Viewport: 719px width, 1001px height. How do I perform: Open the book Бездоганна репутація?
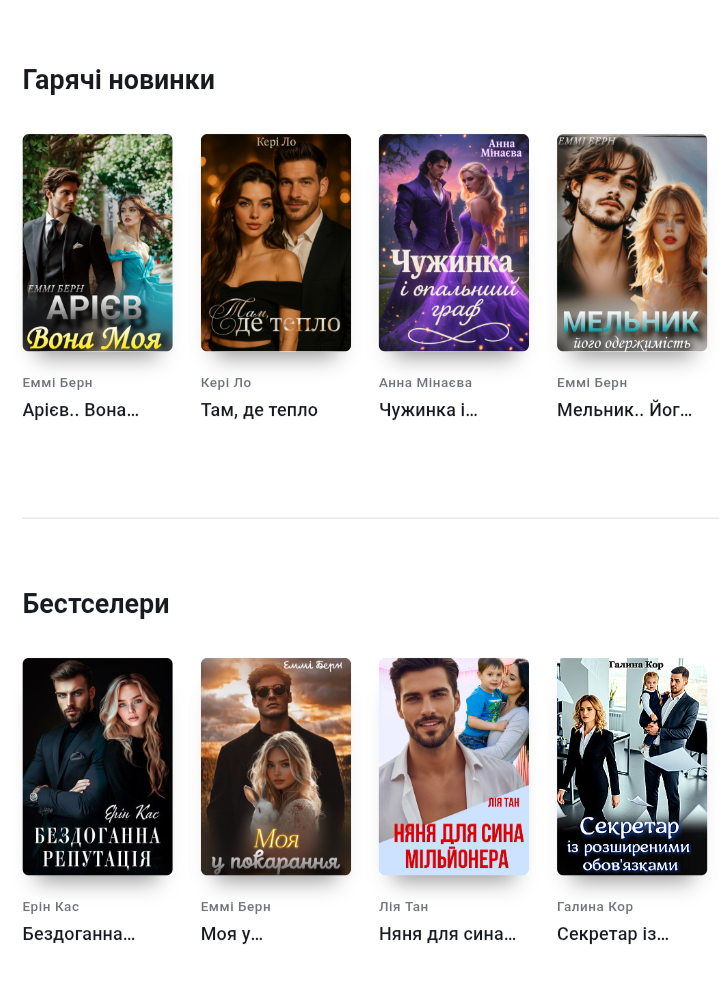(x=97, y=766)
